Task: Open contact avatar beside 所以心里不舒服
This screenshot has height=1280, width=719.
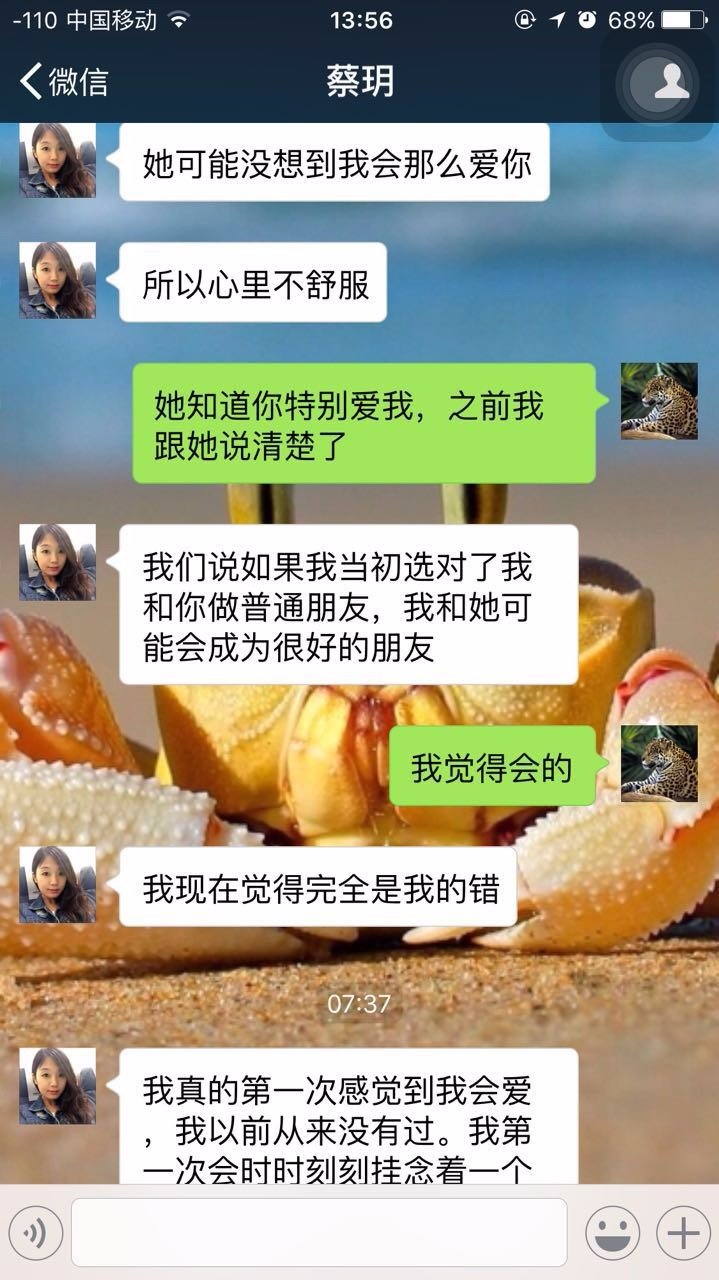Action: coord(57,280)
